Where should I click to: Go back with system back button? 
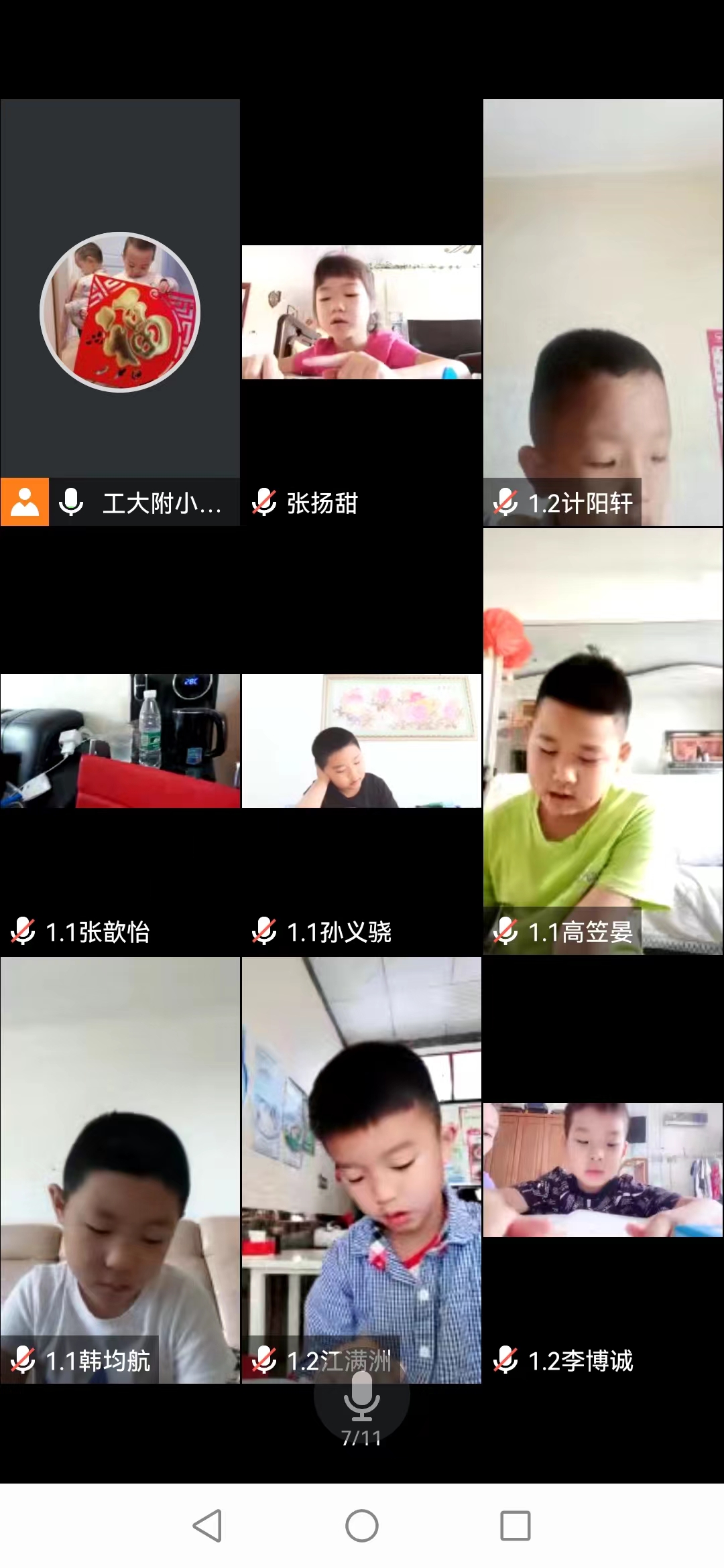tap(207, 1526)
